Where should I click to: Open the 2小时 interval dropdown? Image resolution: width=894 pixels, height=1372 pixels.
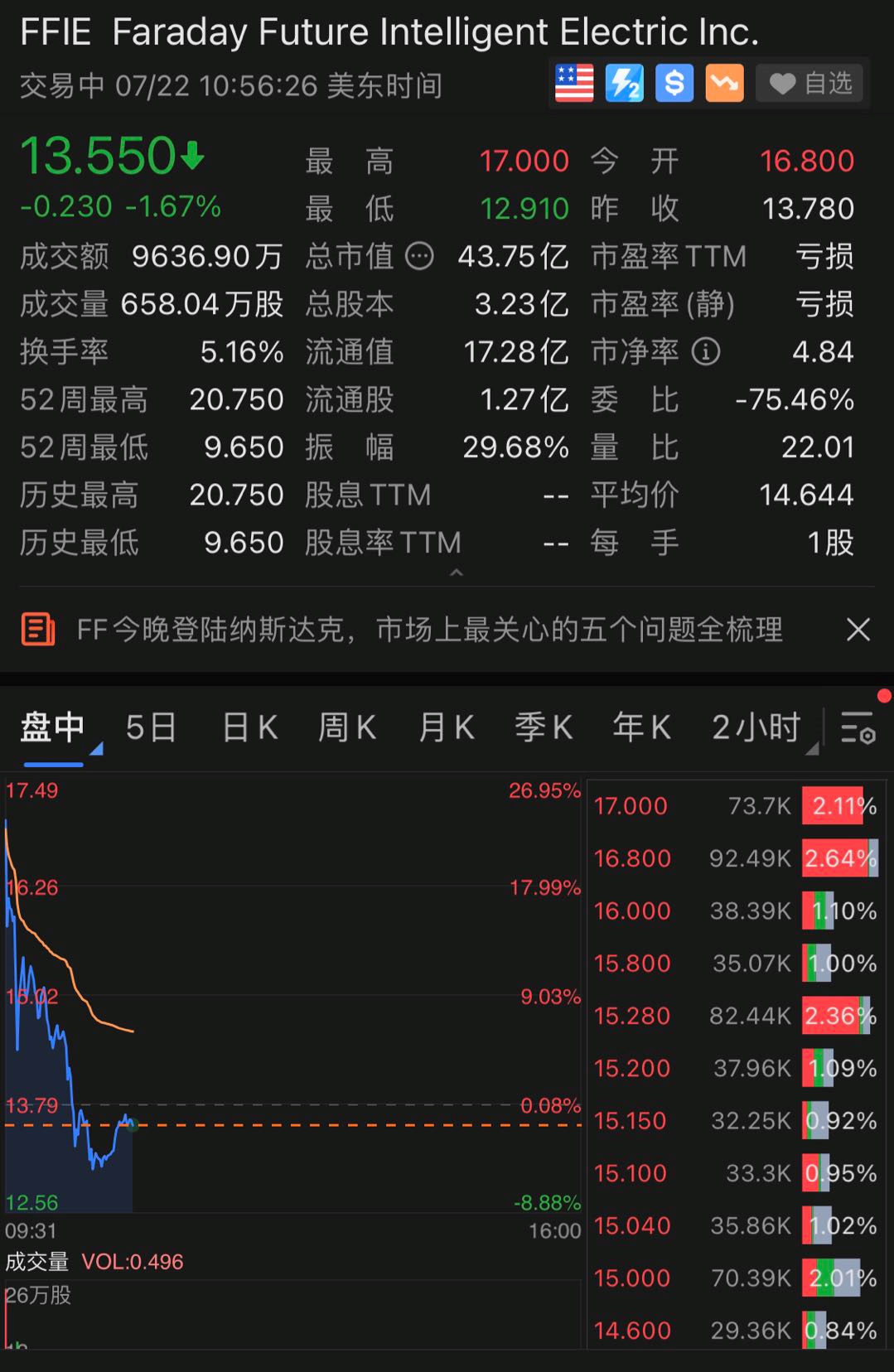coord(758,727)
